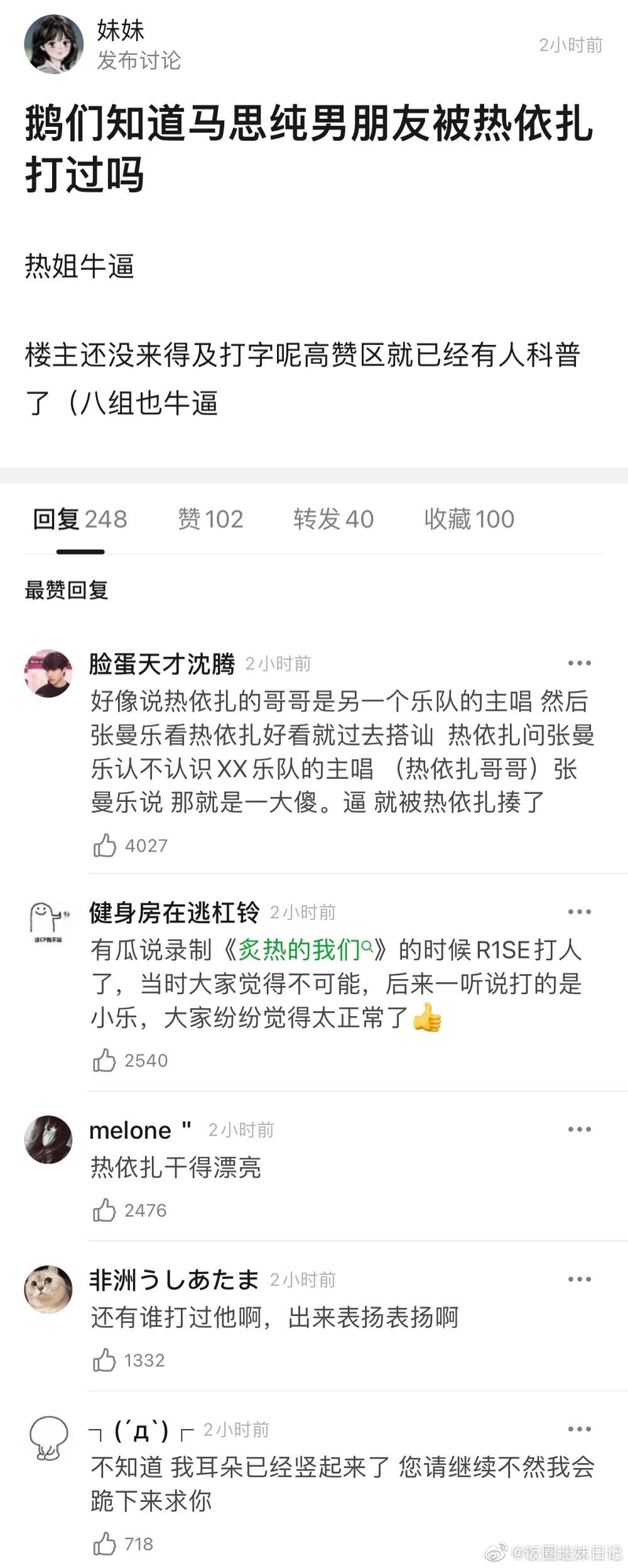The width and height of the screenshot is (628, 1568).
Task: View 脸蛋天才沈腾's profile picture
Action: pyautogui.click(x=48, y=673)
